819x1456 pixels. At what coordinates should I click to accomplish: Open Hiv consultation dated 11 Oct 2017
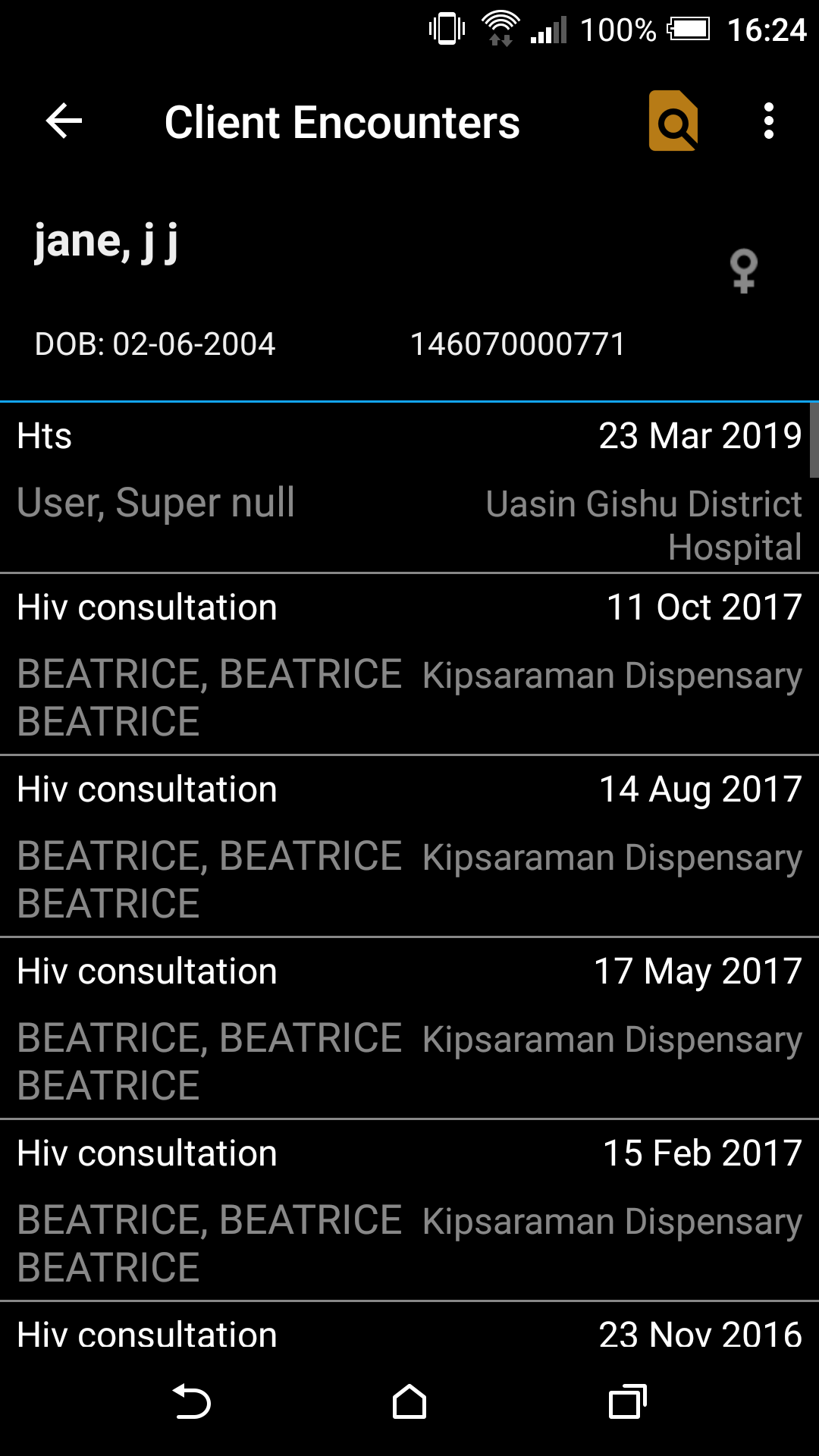(409, 664)
